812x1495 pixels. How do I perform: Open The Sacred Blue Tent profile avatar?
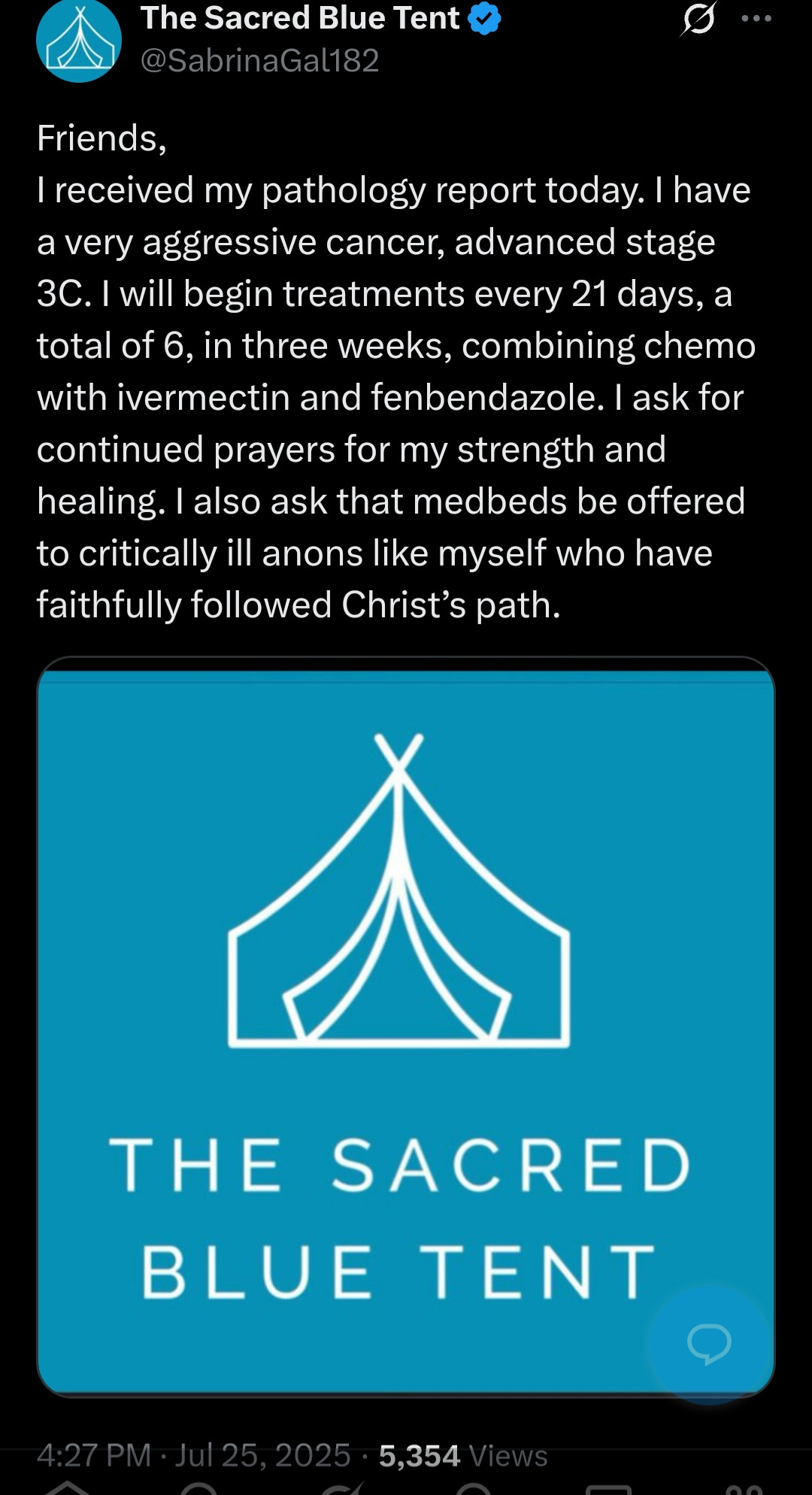79,41
